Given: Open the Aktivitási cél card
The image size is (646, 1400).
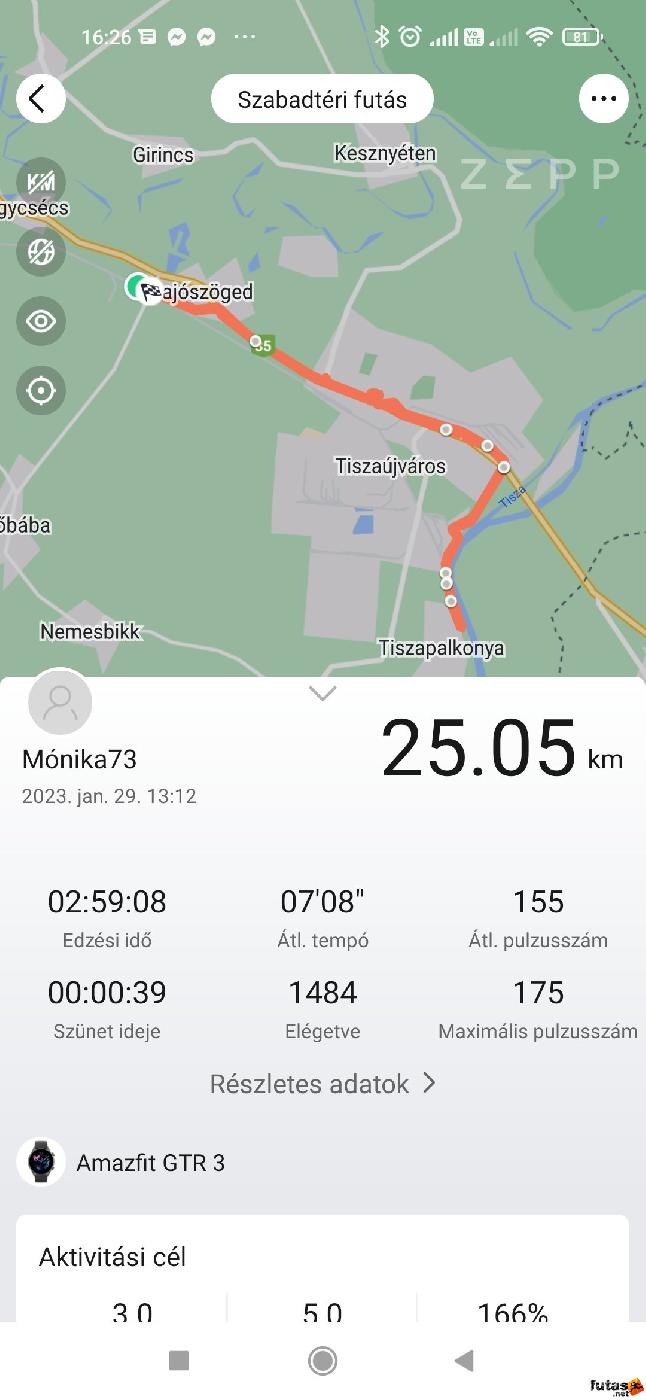Looking at the screenshot, I should pos(322,1268).
